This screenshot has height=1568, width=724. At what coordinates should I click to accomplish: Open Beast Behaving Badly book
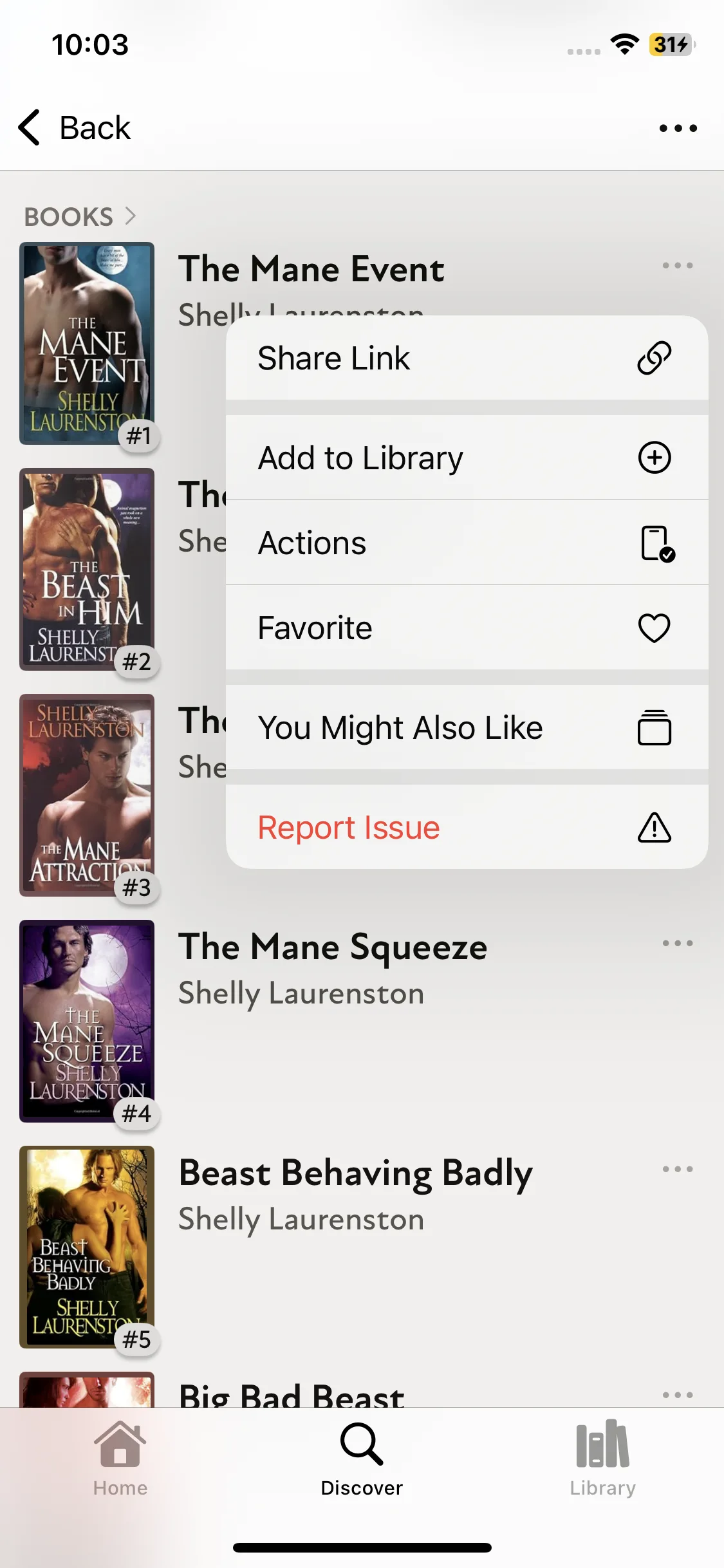point(355,1173)
